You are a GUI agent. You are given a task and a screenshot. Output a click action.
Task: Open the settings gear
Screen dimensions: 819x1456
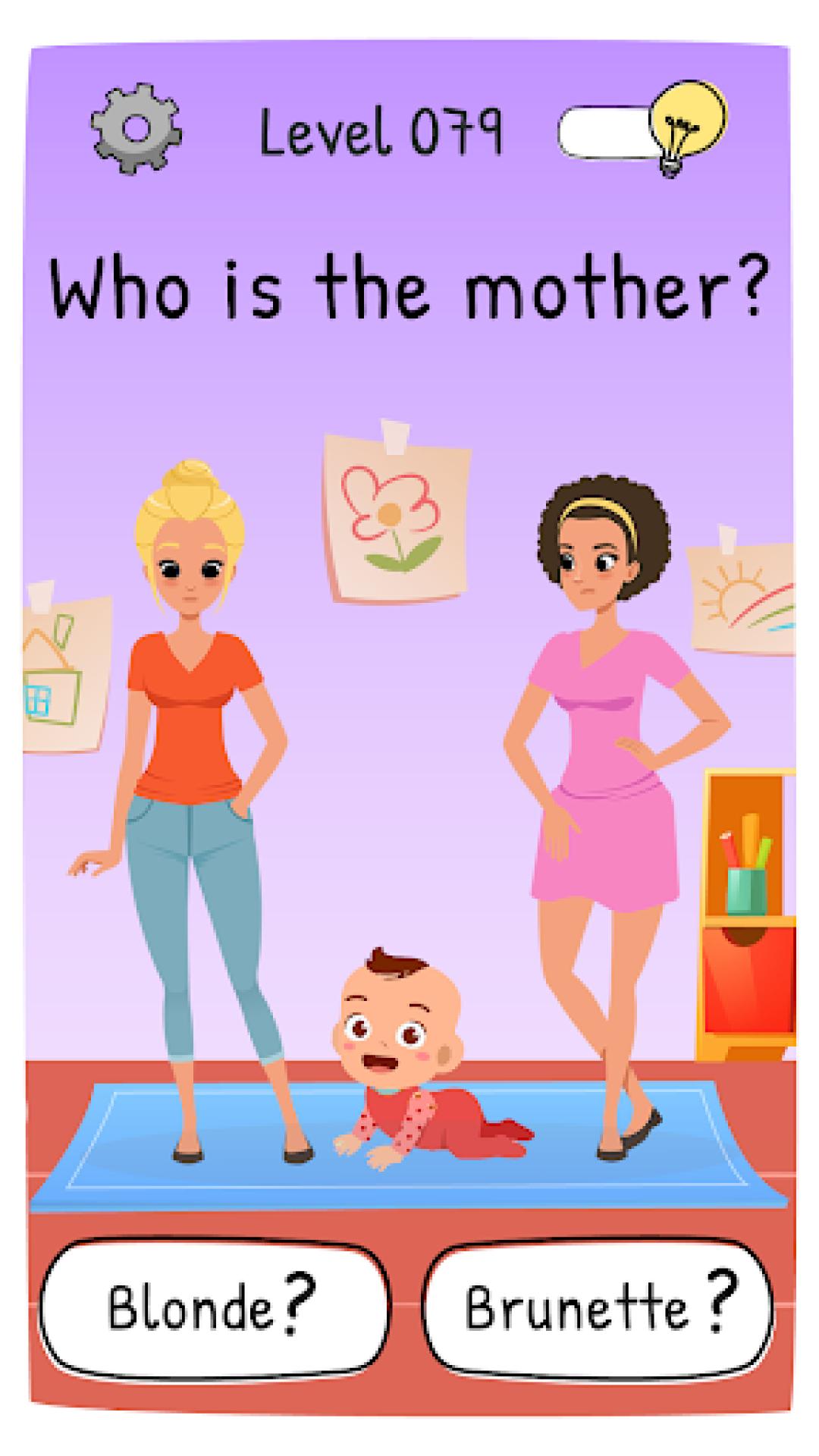pyautogui.click(x=136, y=128)
